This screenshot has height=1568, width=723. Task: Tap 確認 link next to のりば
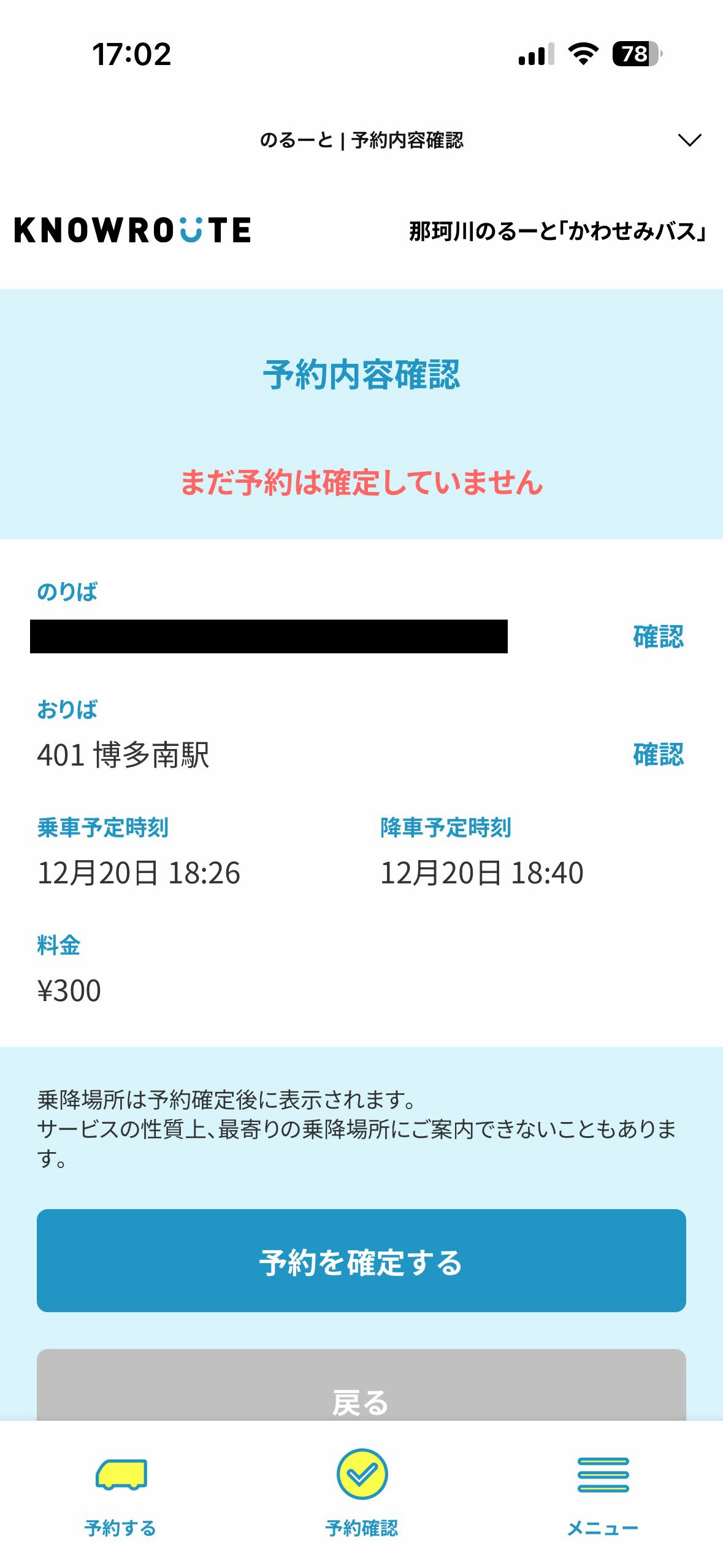click(658, 636)
